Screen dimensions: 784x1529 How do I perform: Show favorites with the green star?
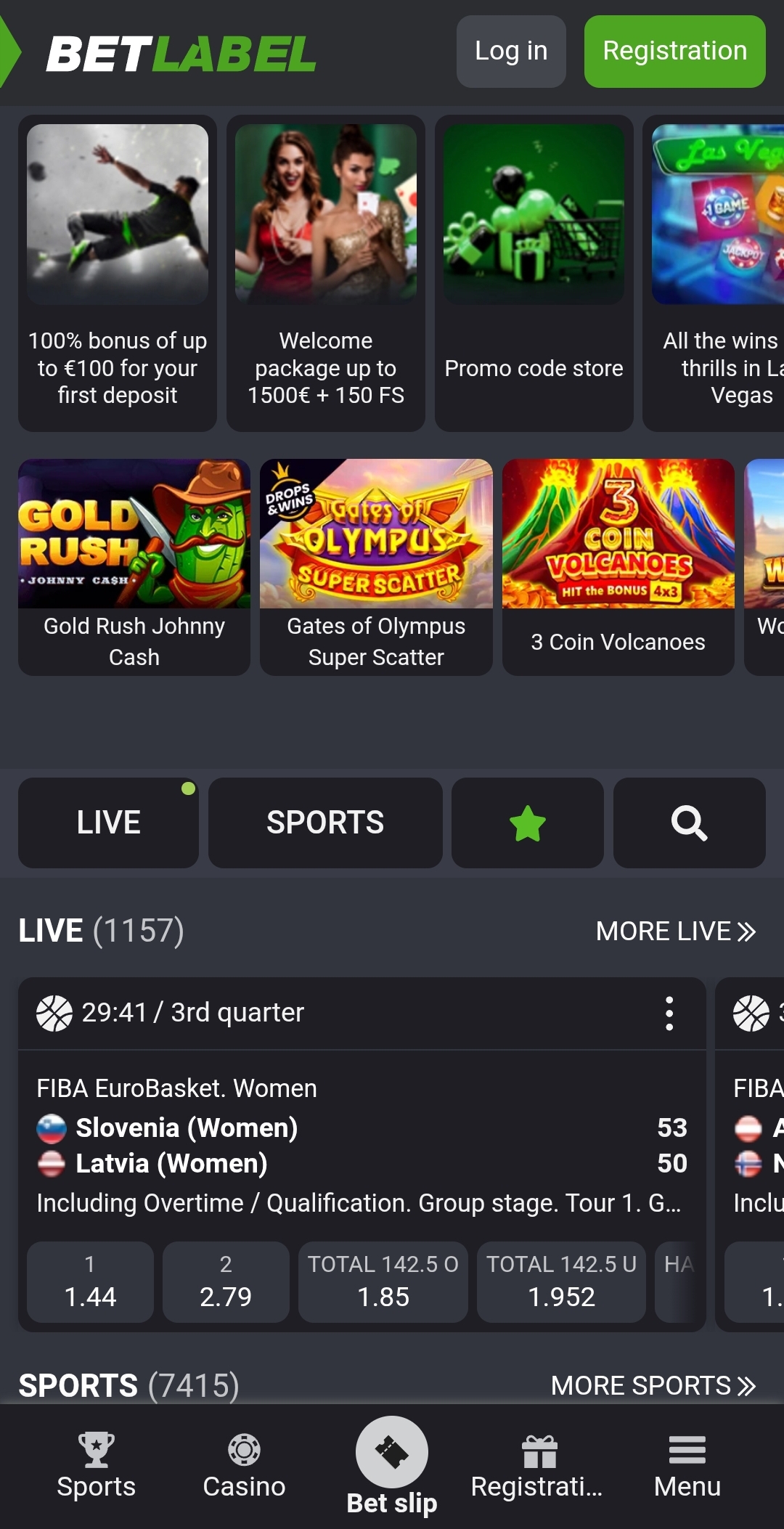tap(527, 823)
